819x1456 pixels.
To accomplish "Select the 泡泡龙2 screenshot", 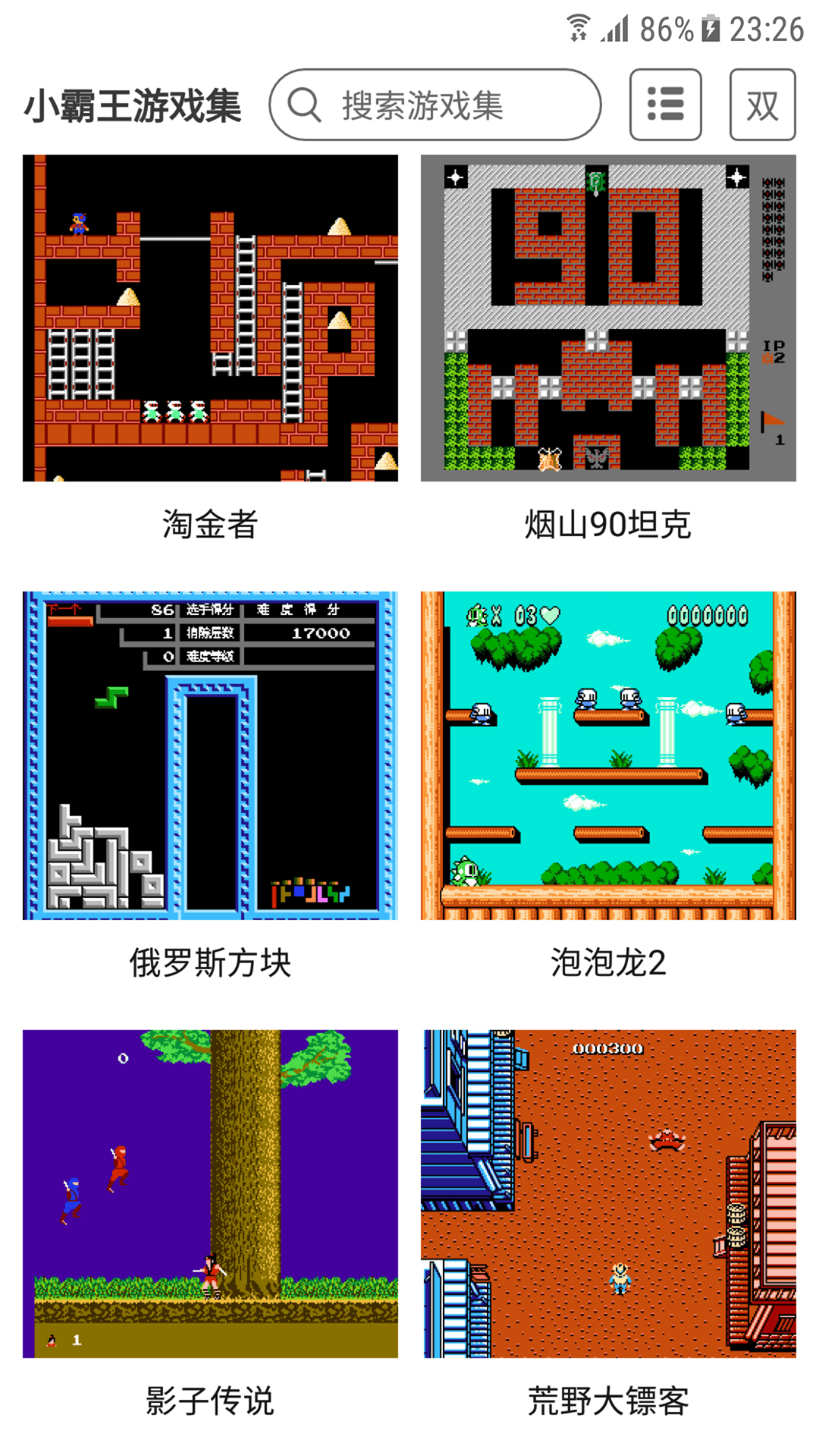I will coord(608,755).
